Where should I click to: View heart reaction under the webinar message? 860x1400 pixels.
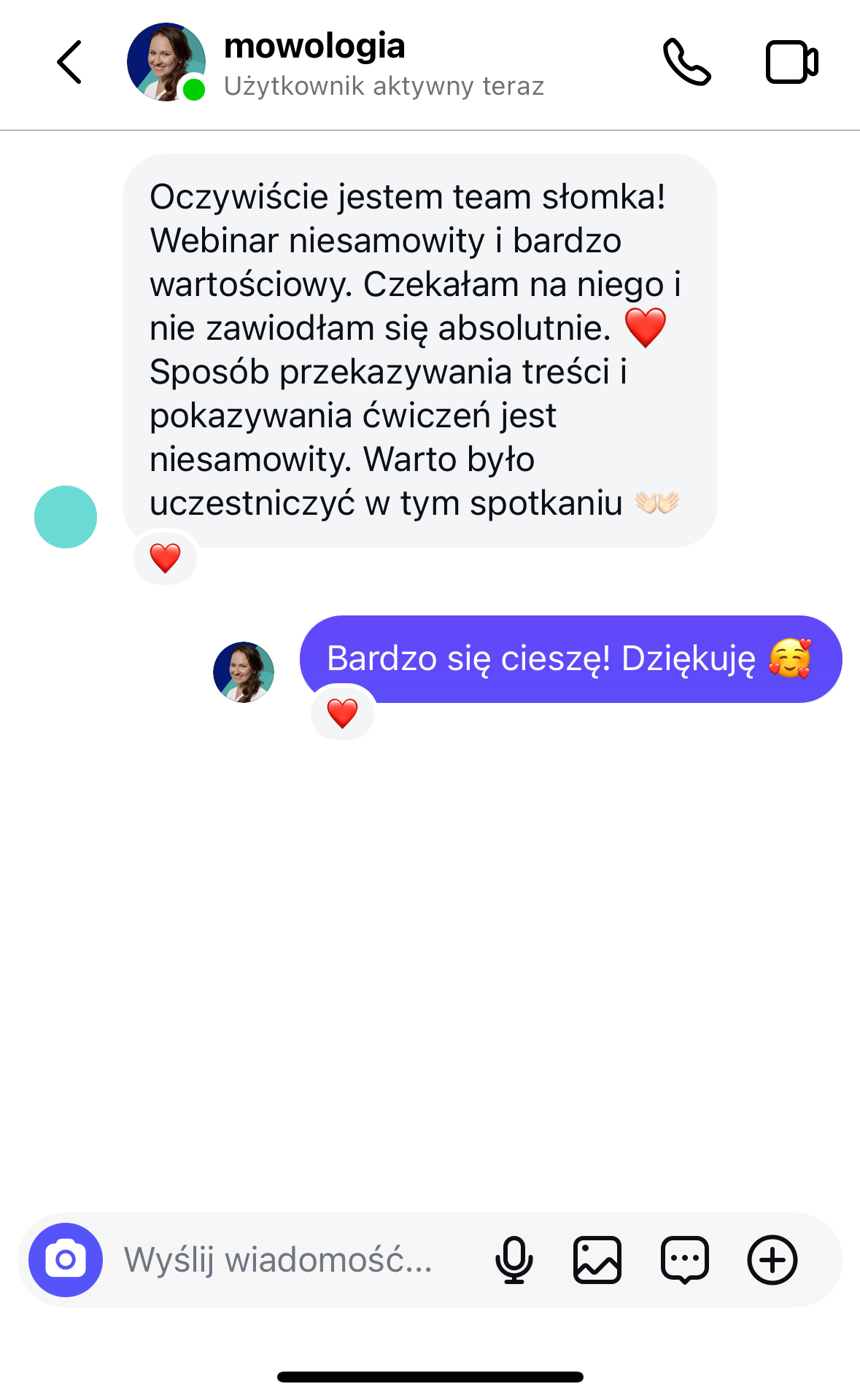click(166, 559)
